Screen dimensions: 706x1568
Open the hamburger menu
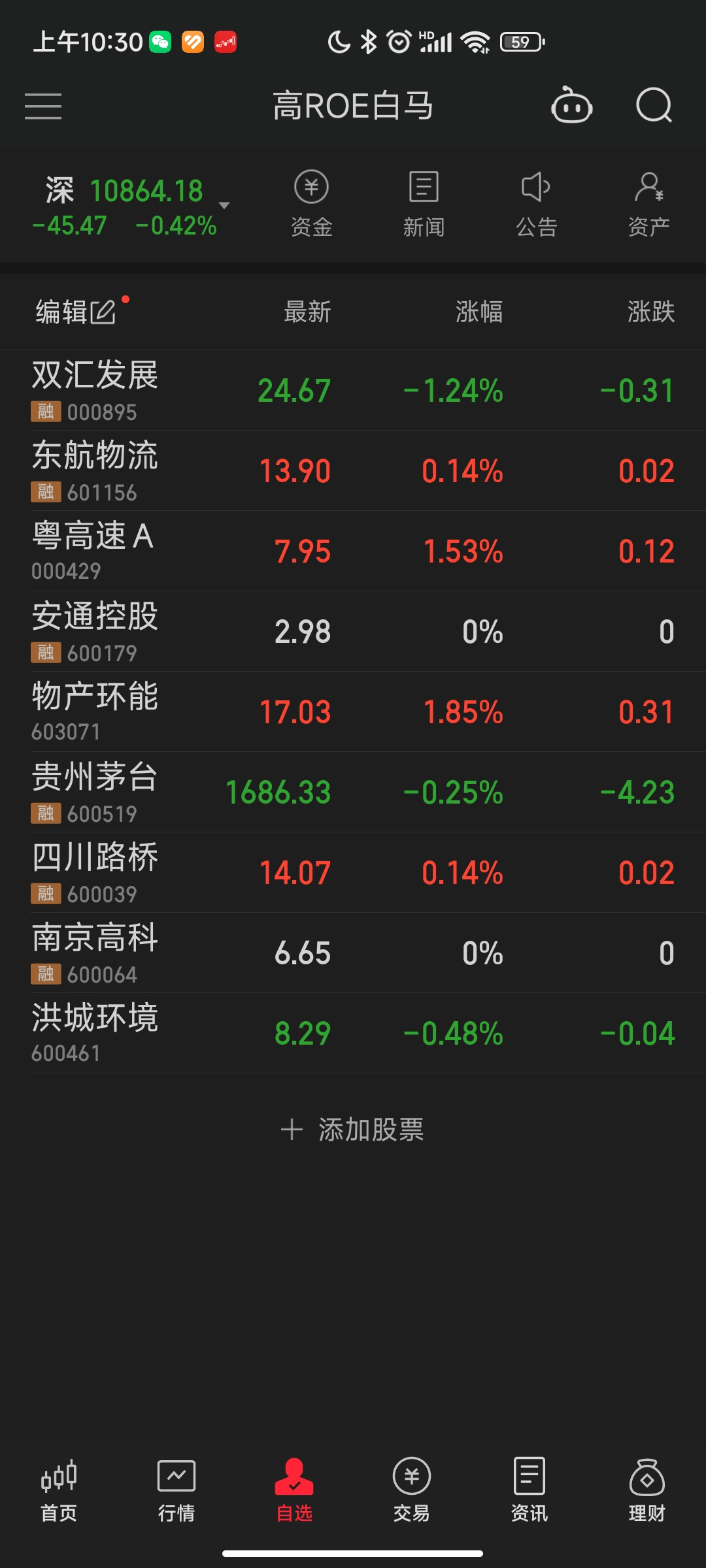(x=43, y=106)
